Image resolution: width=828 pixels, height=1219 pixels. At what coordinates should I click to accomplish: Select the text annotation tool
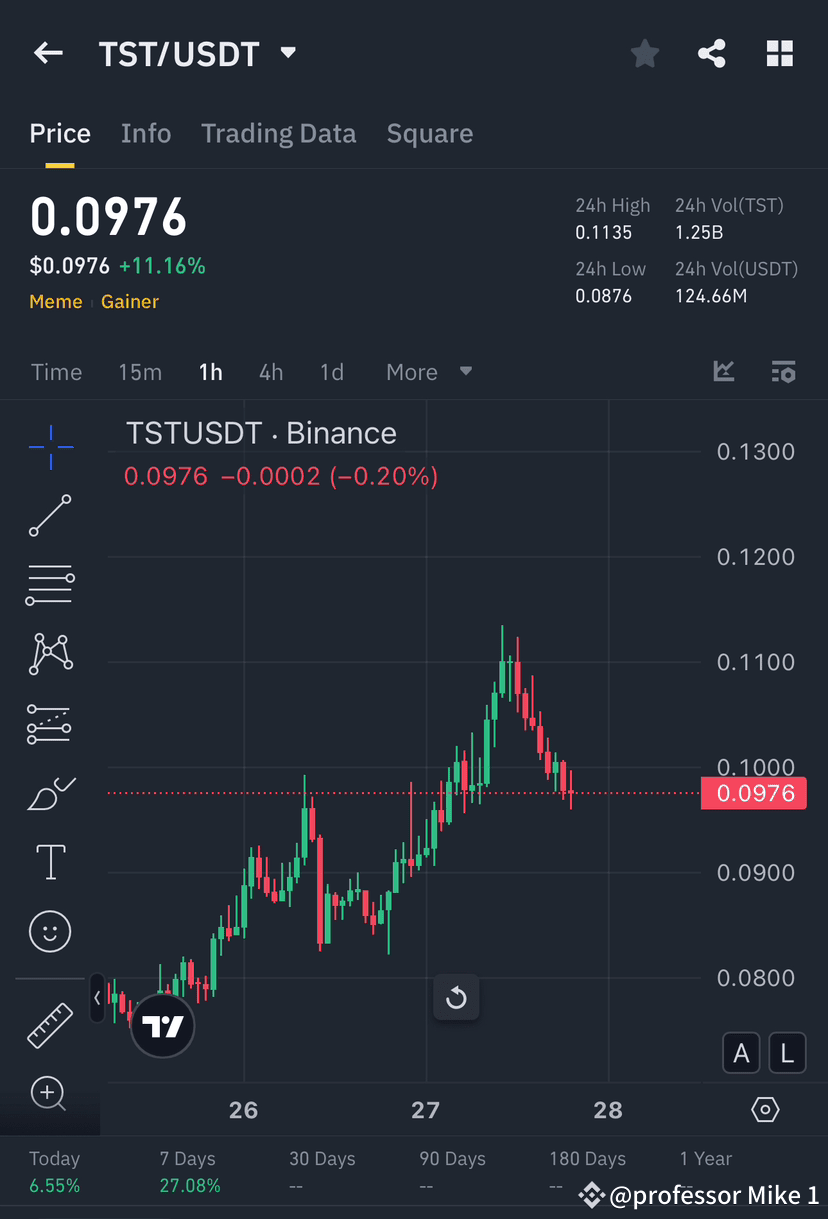point(50,861)
